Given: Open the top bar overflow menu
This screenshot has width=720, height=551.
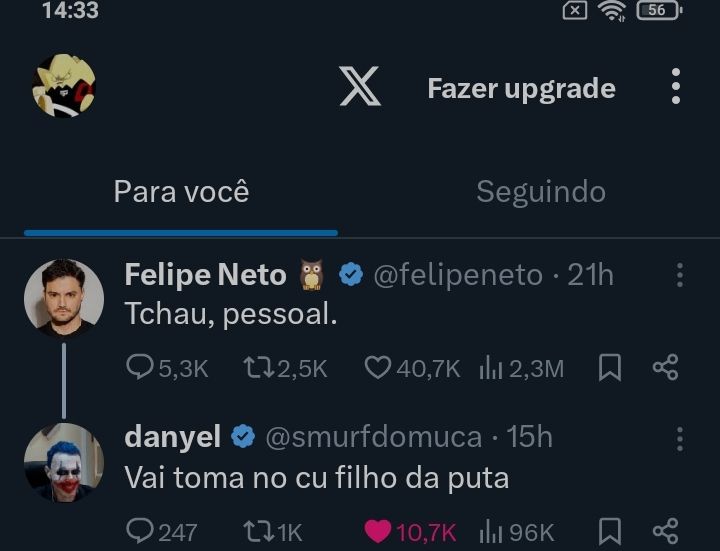Looking at the screenshot, I should [x=676, y=87].
